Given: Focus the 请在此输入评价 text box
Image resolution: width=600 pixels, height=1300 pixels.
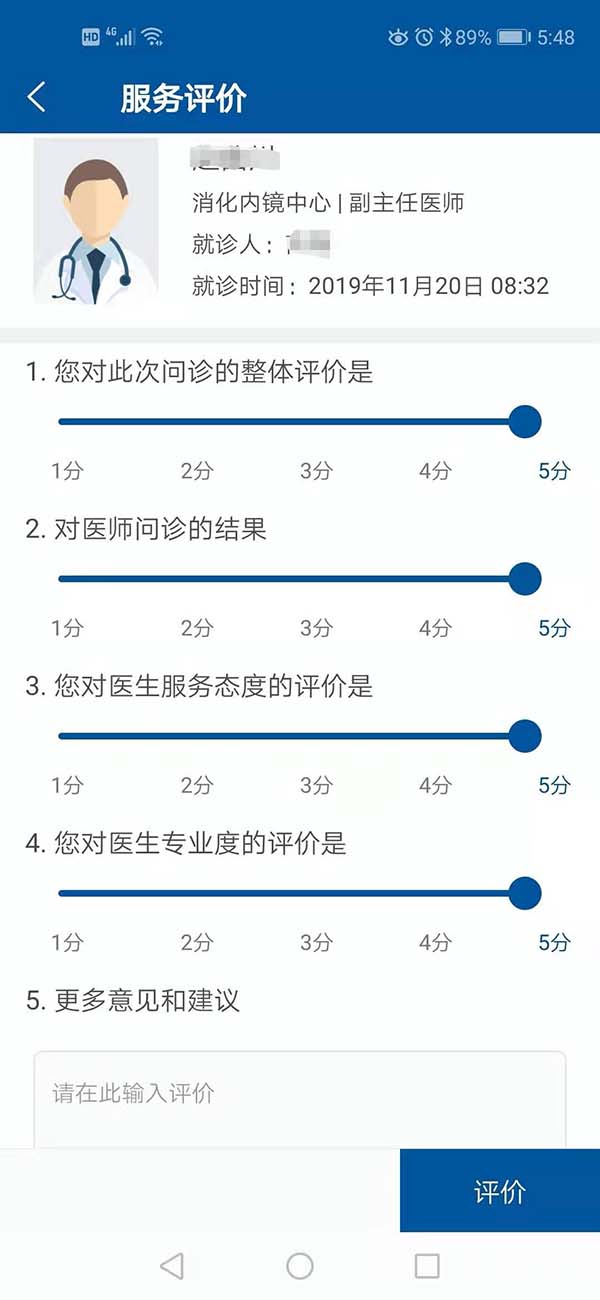Looking at the screenshot, I should click(x=300, y=1099).
